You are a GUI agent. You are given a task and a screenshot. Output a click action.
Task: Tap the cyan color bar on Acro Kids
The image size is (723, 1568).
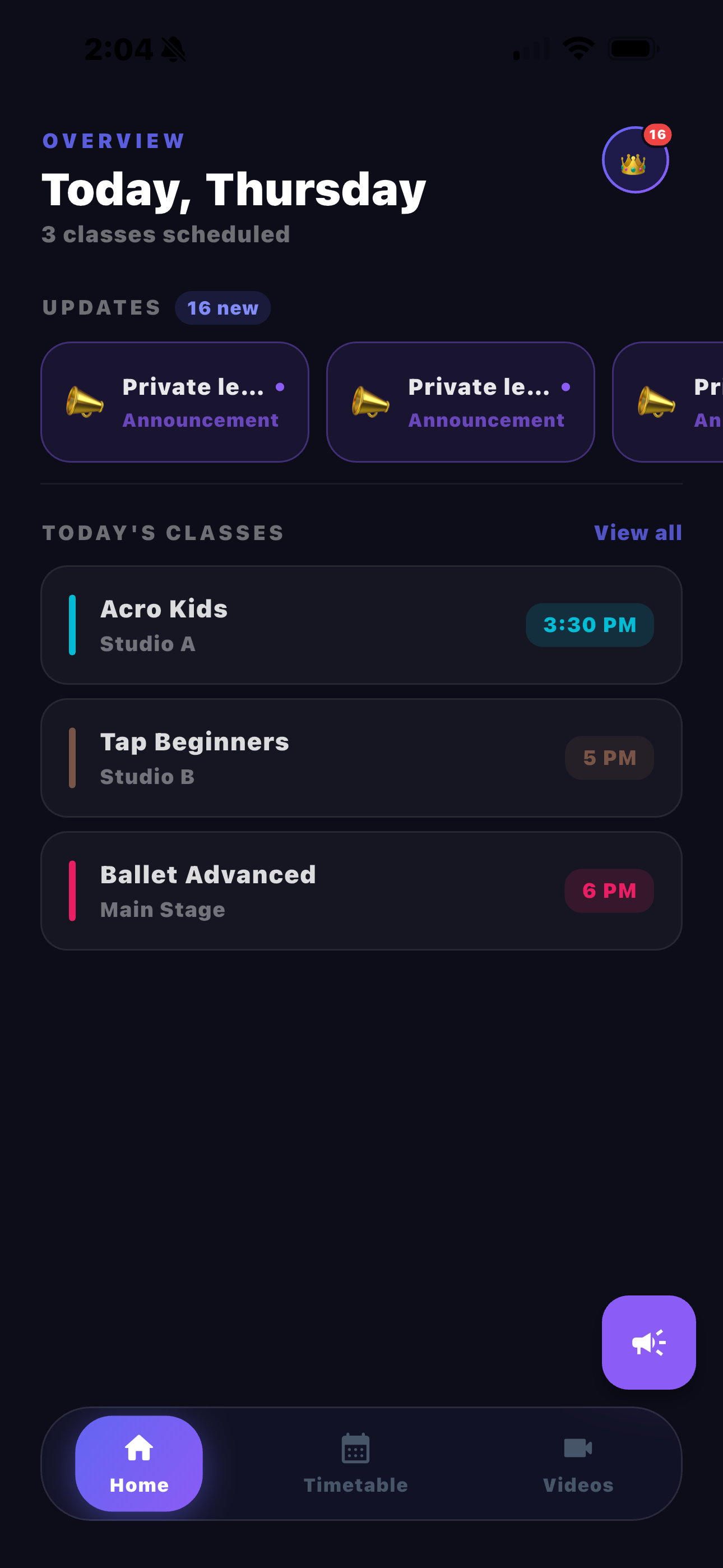(72, 624)
